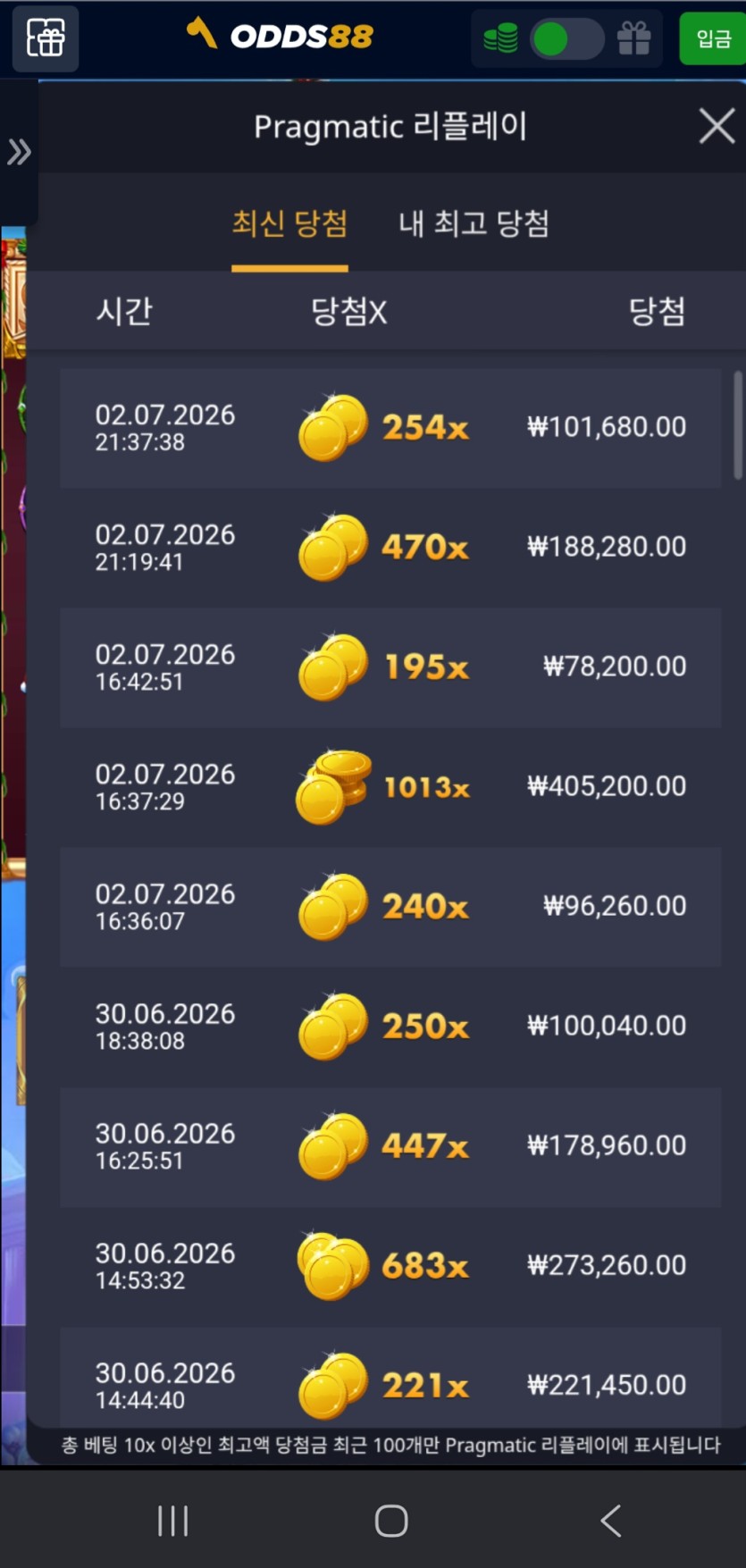Open the 240x replay from 16:36:07

click(390, 907)
